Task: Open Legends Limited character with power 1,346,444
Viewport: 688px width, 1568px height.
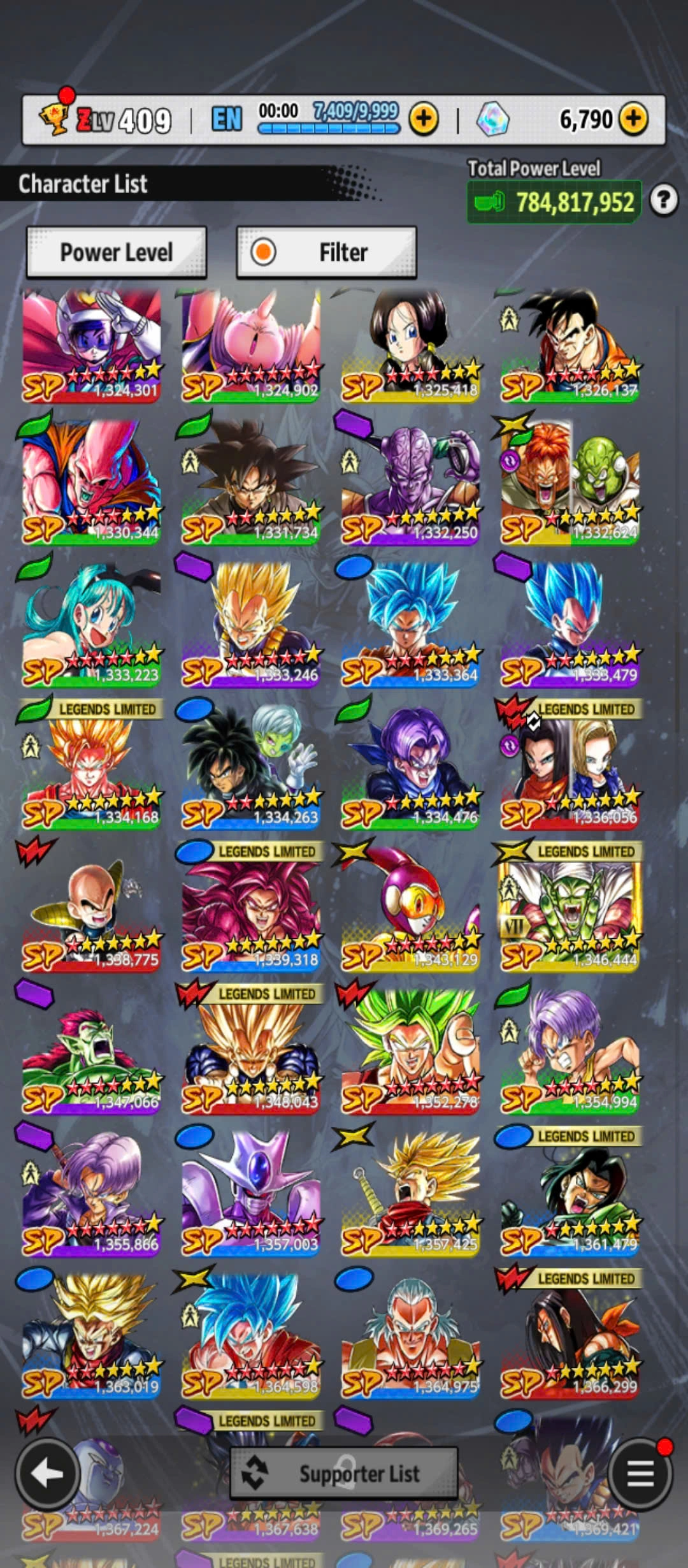Action: tap(570, 914)
